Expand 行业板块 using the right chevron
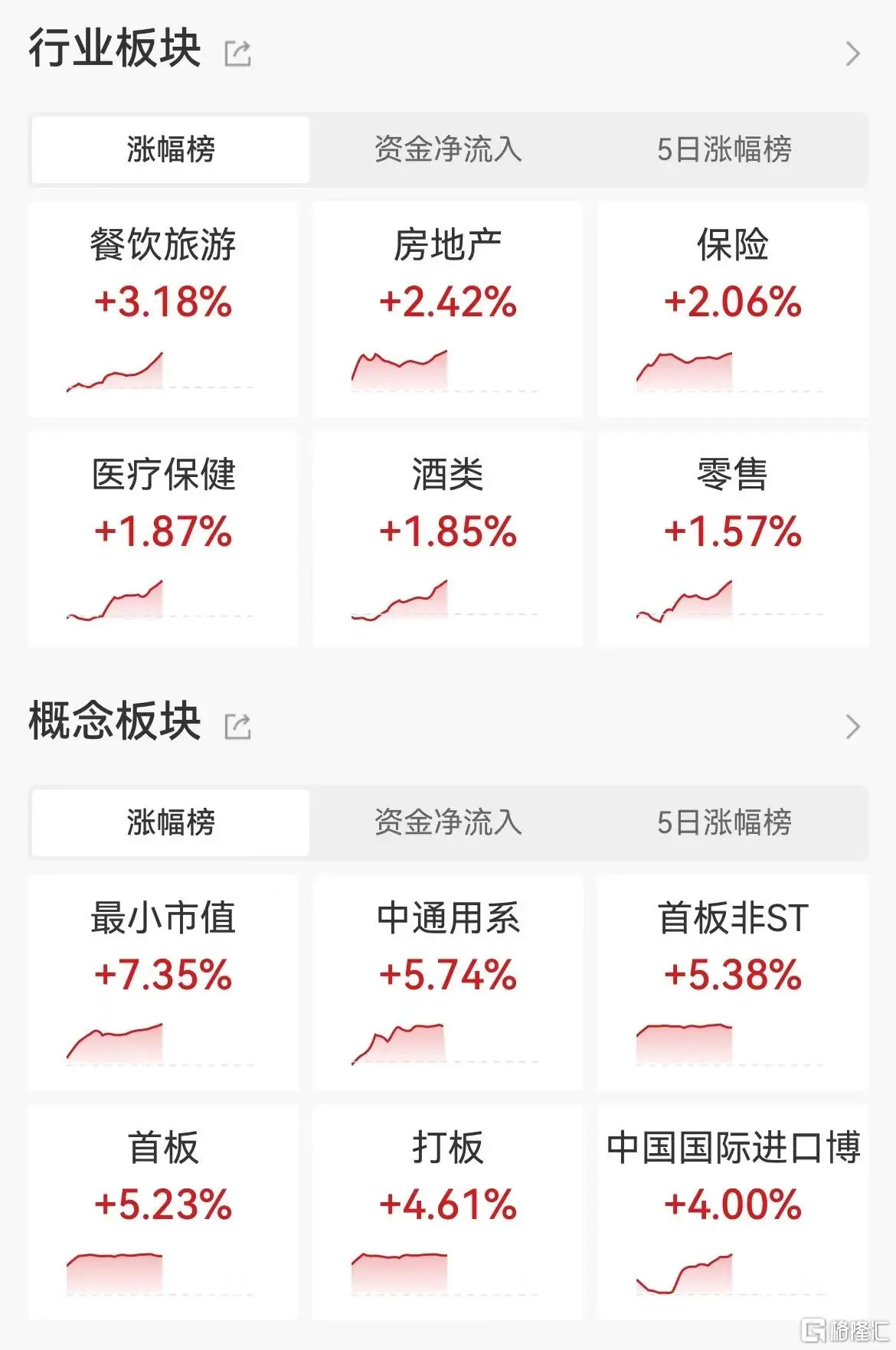Viewport: 896px width, 1350px height. point(852,54)
